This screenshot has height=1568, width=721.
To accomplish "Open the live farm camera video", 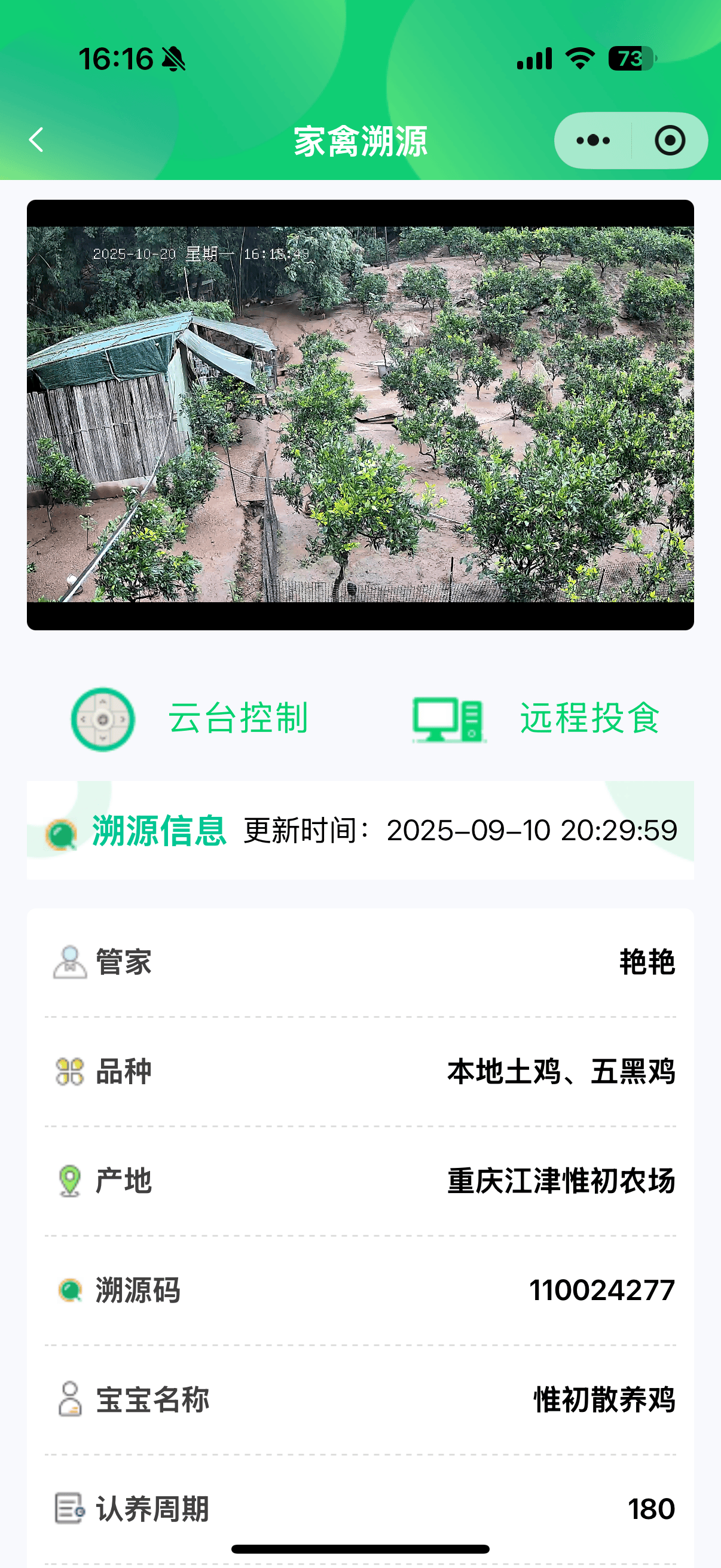I will pyautogui.click(x=360, y=414).
